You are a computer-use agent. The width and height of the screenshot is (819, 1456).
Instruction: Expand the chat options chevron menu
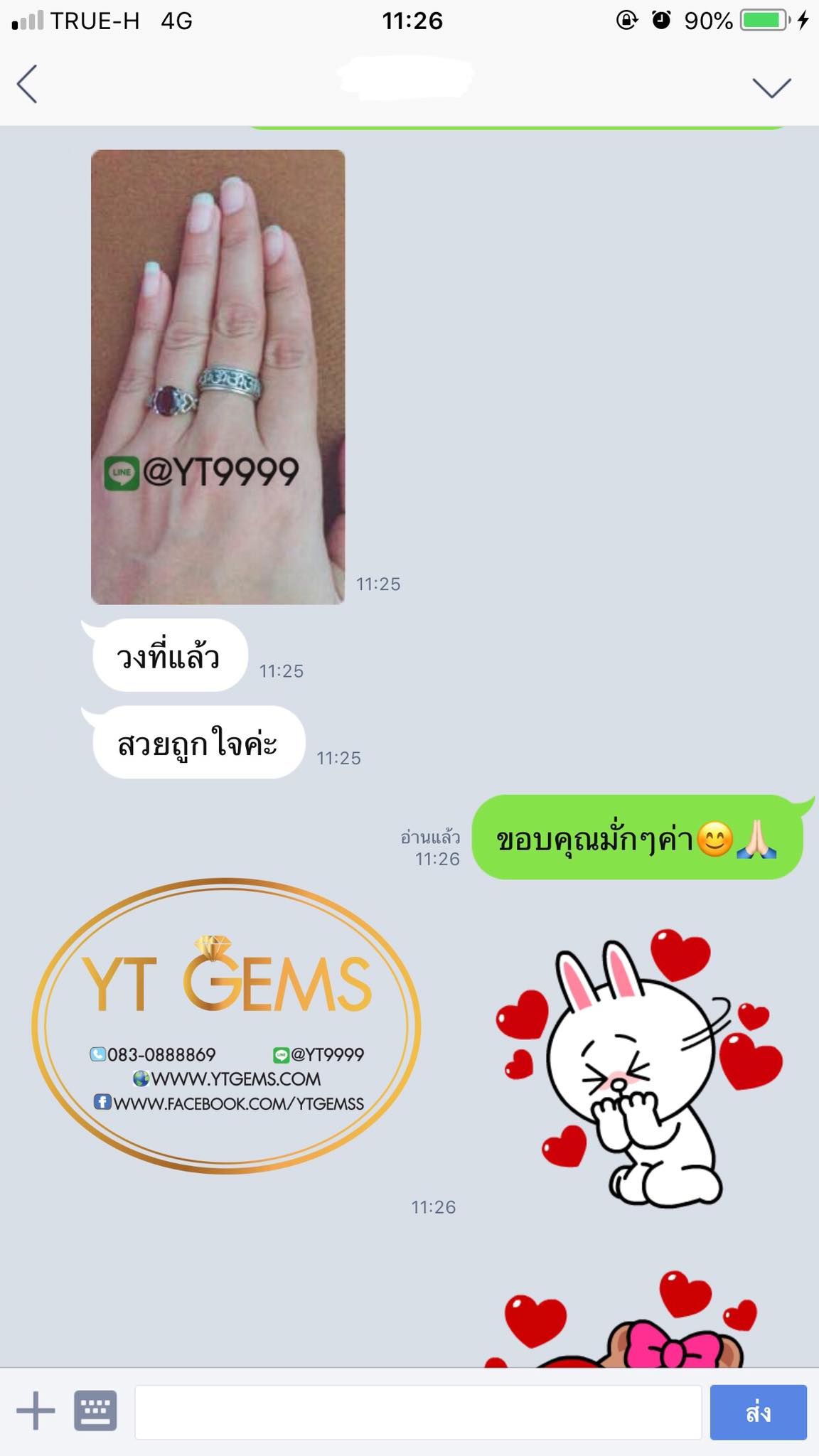(771, 87)
